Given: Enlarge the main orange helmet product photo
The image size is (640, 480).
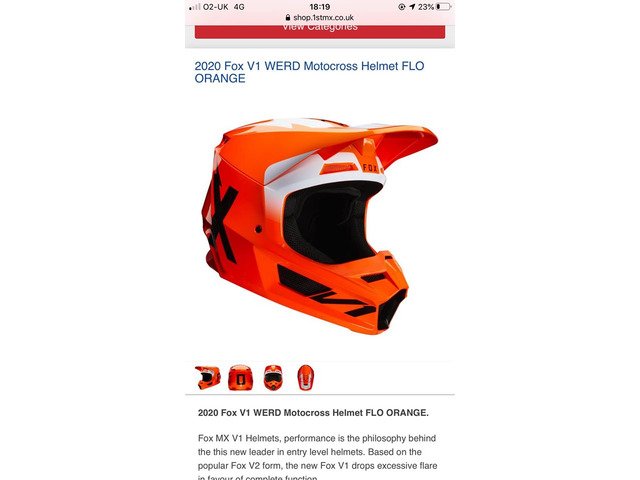Looking at the screenshot, I should (318, 225).
